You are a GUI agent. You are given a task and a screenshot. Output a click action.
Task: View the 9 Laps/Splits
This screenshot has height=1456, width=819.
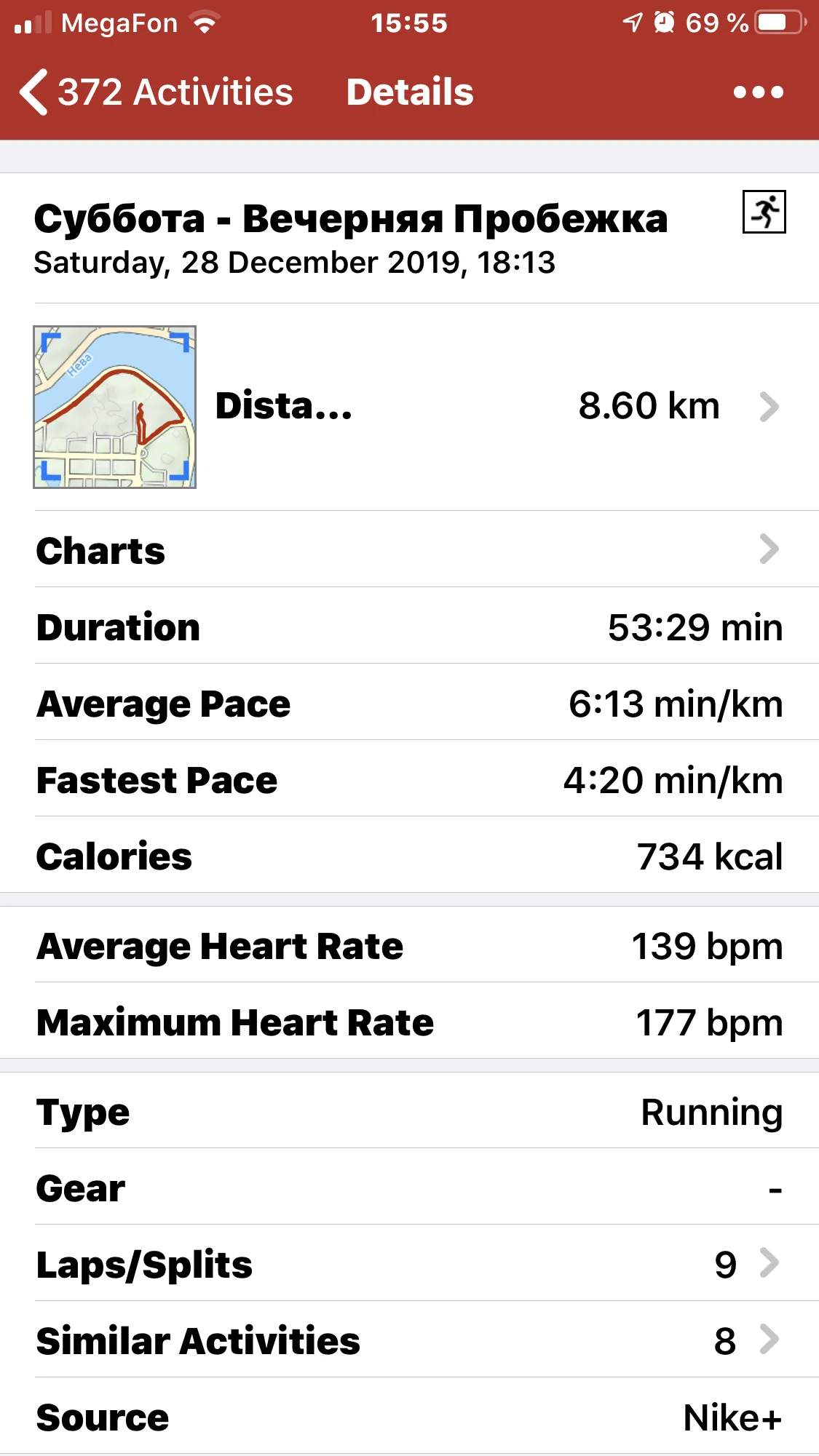point(409,1263)
